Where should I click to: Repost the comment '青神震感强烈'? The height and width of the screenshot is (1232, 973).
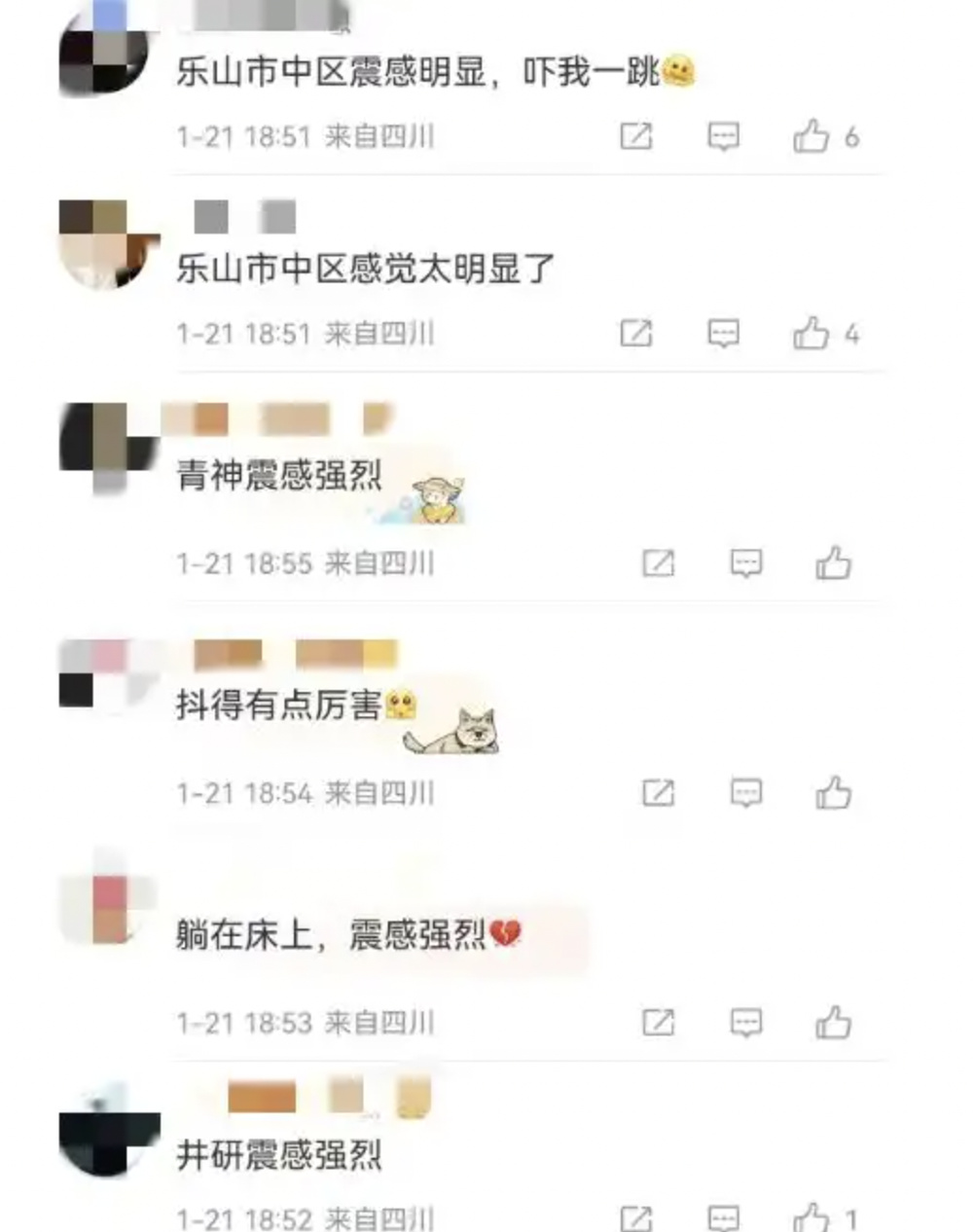(659, 563)
